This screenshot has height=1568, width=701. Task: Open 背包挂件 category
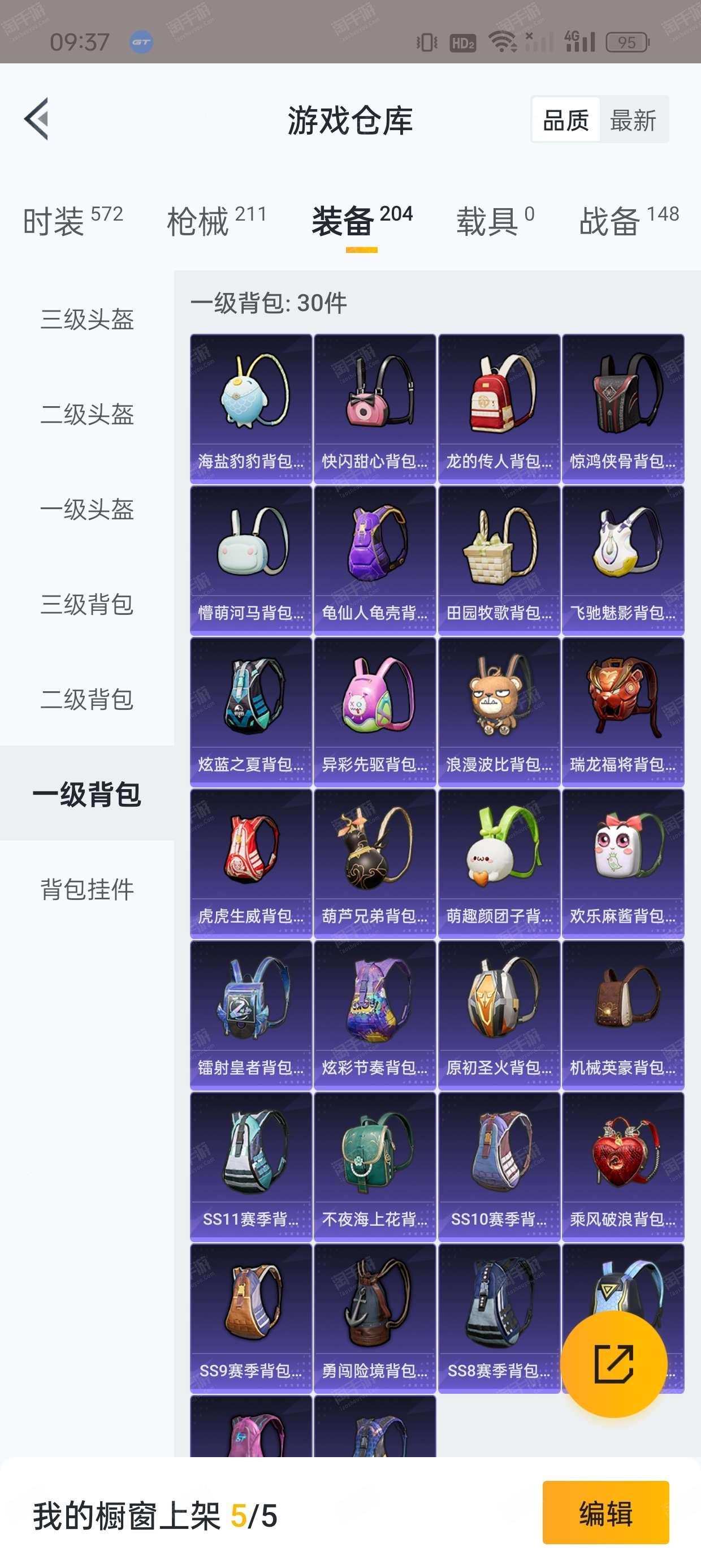pyautogui.click(x=87, y=889)
